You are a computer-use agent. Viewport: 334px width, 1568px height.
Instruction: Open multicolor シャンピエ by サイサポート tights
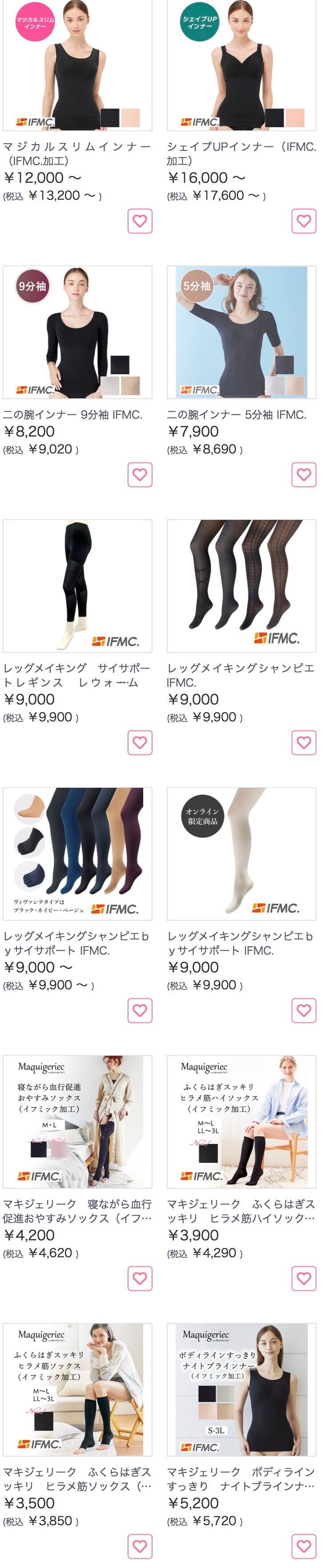(x=77, y=853)
